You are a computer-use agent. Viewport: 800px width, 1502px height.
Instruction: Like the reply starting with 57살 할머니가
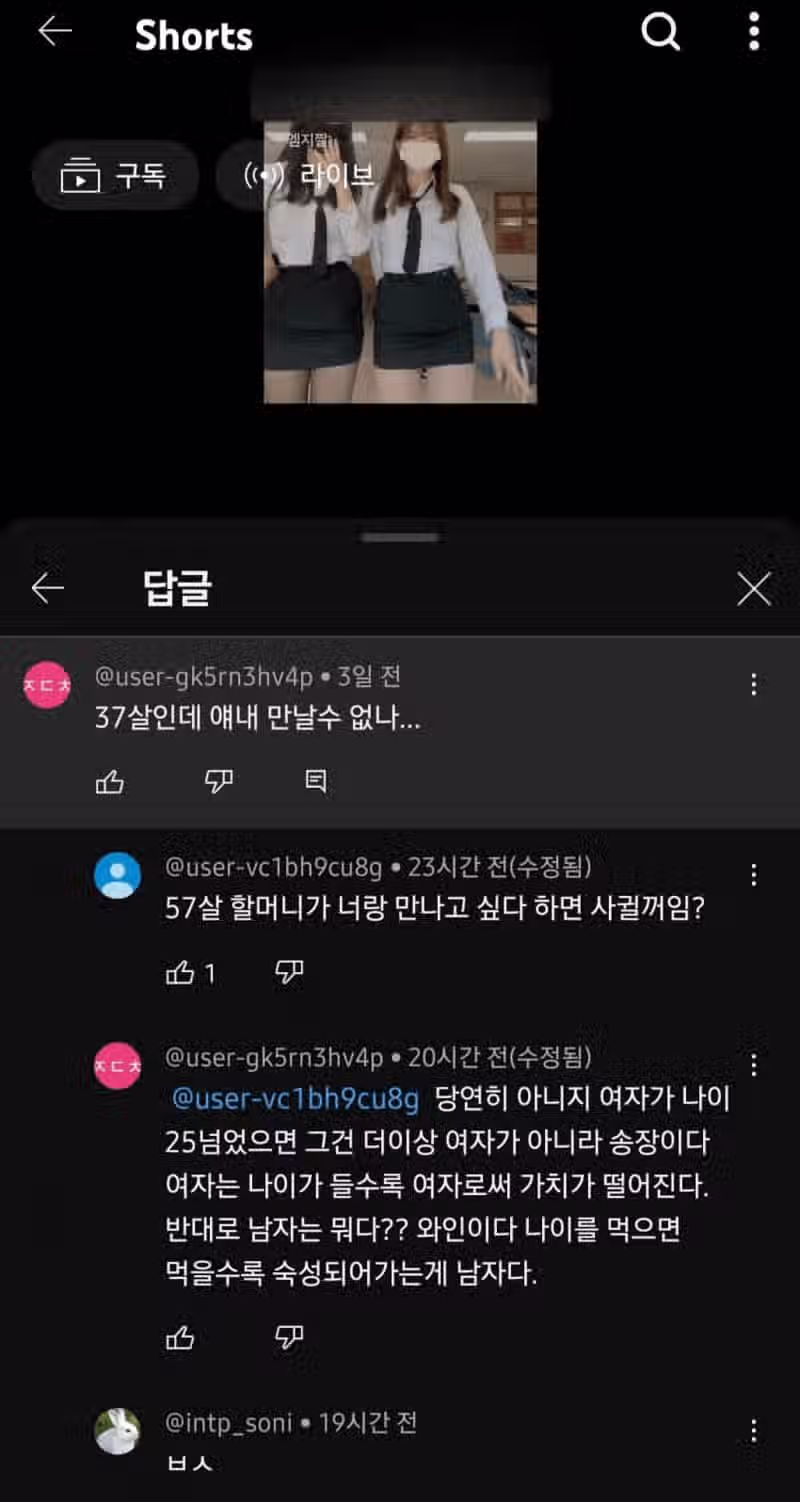[x=180, y=972]
